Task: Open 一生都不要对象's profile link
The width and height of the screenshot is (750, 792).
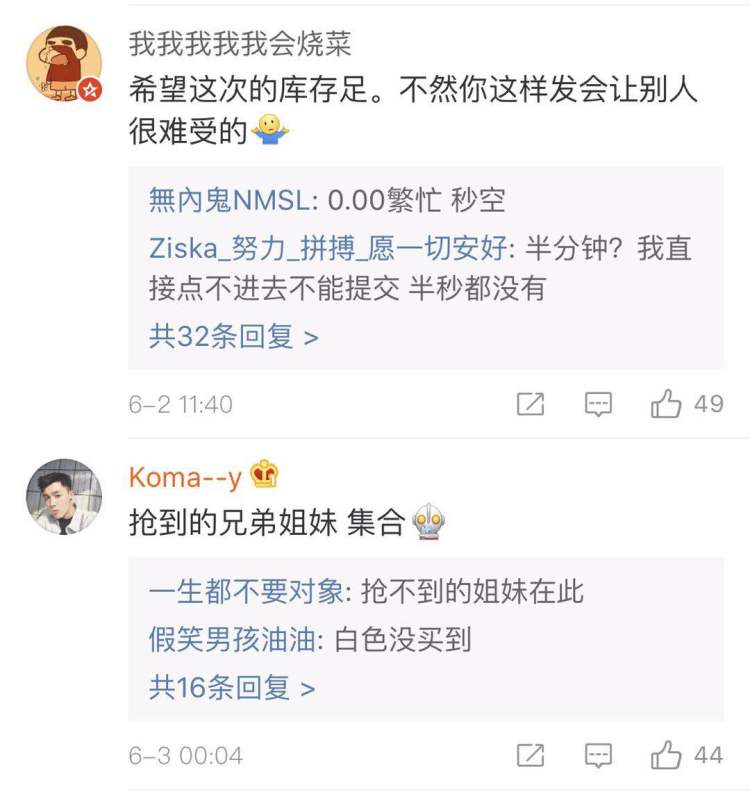Action: (x=245, y=591)
